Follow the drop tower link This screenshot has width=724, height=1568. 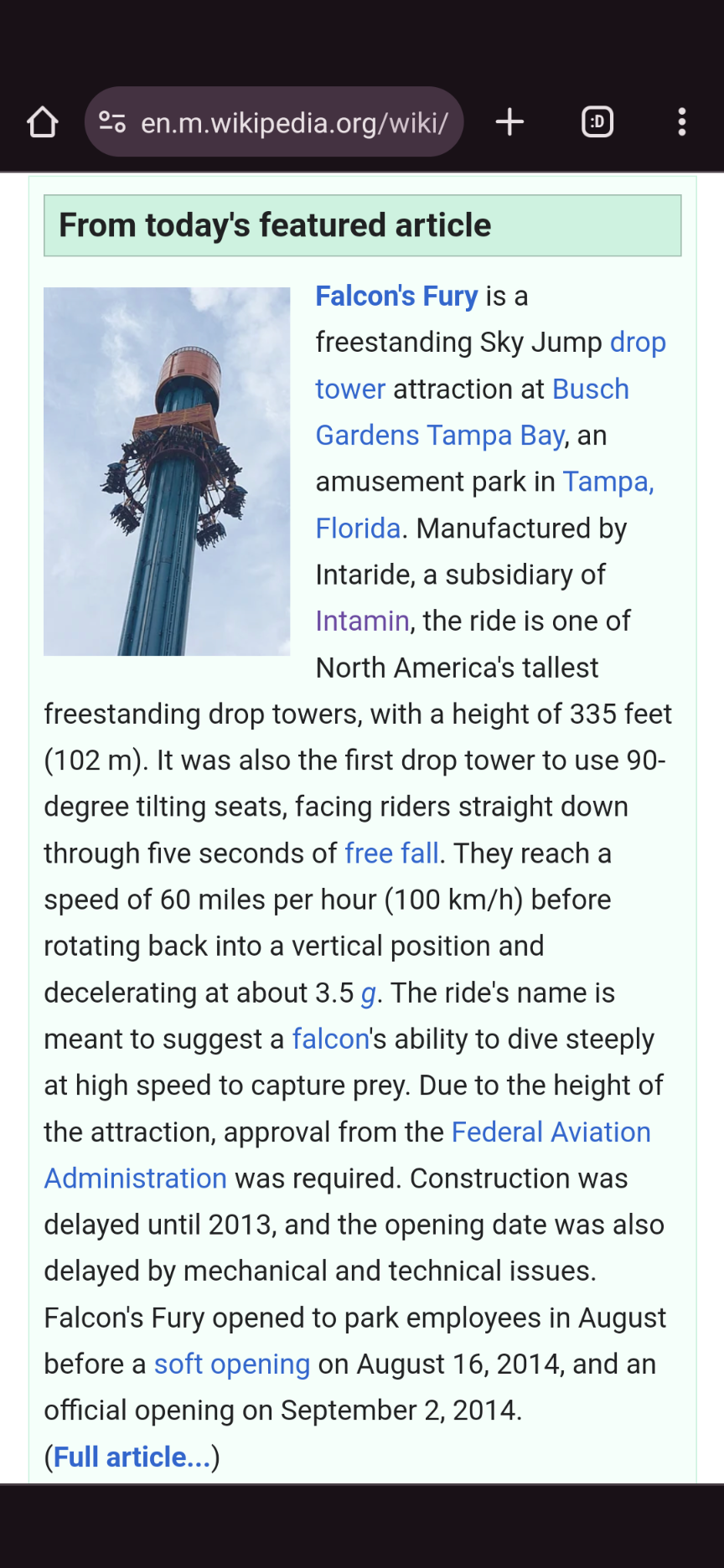[x=638, y=343]
